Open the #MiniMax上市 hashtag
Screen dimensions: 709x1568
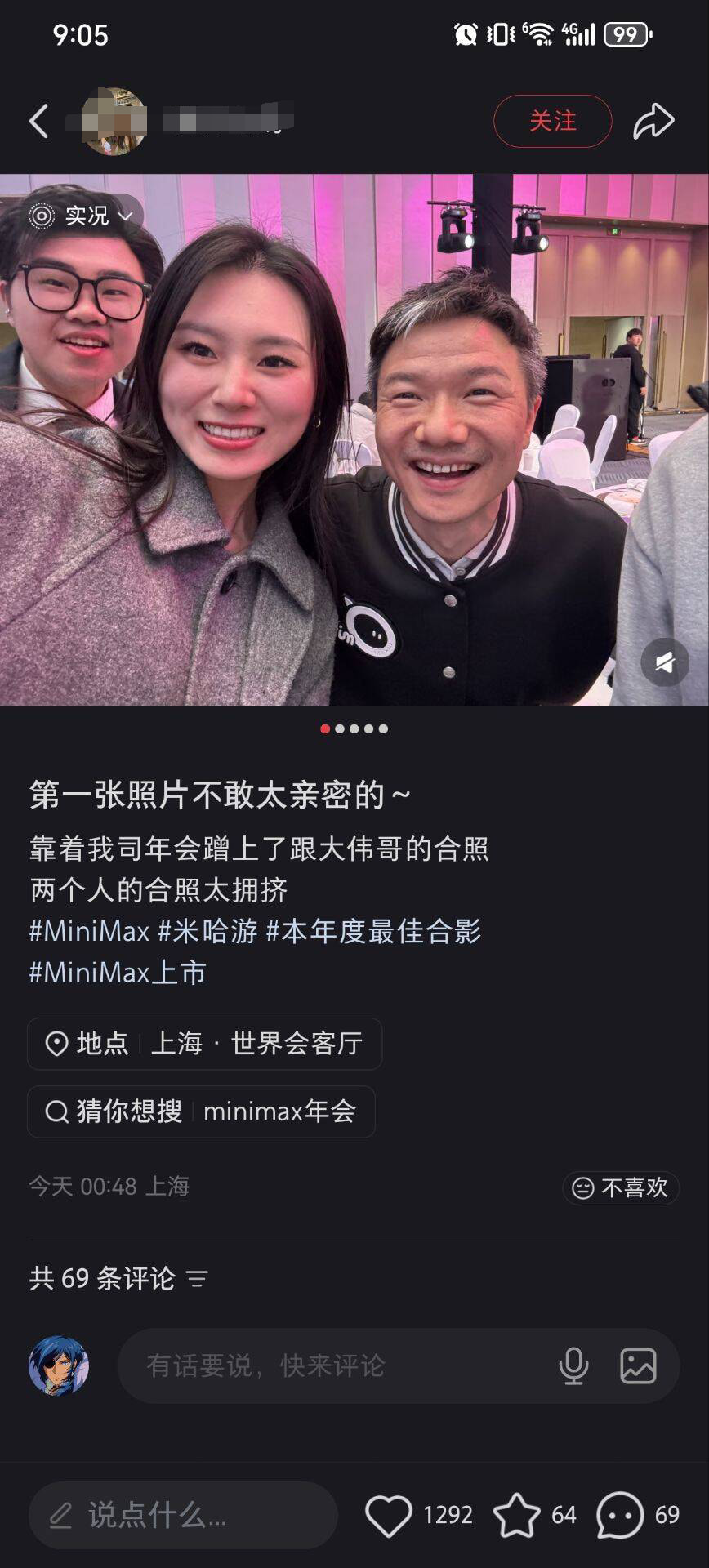tap(118, 973)
